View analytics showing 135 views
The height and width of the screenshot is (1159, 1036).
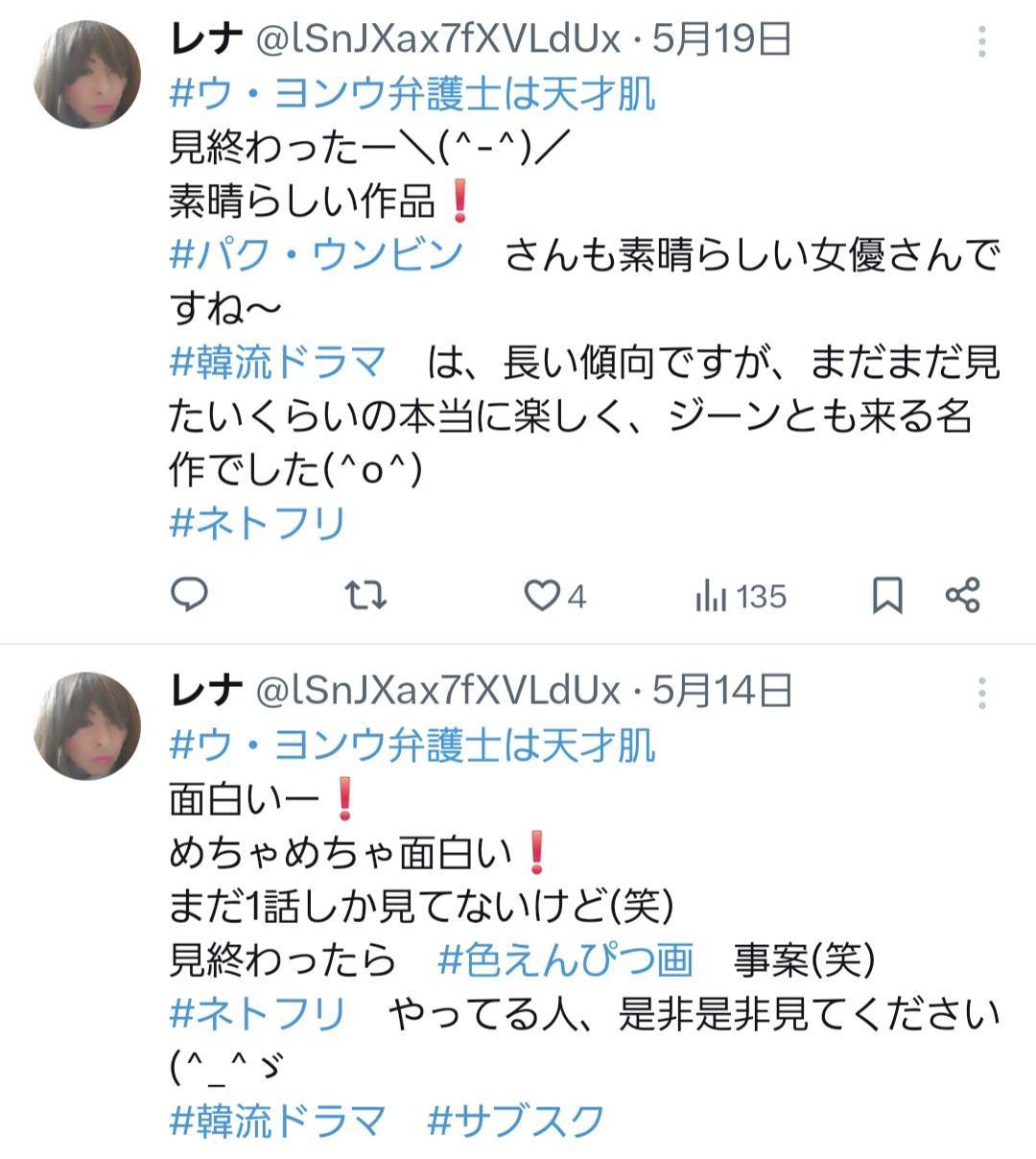point(740,597)
